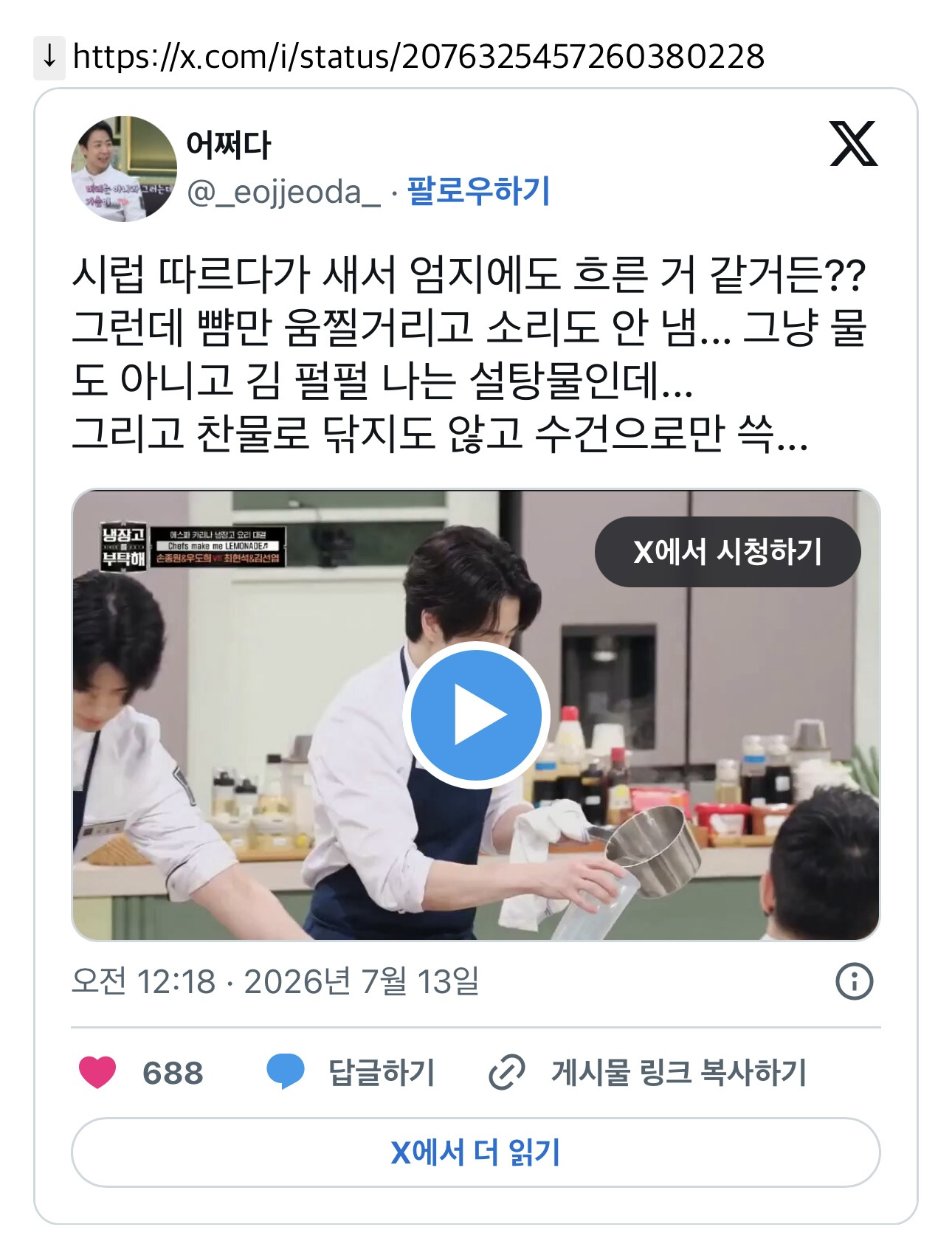The height and width of the screenshot is (1255, 952).
Task: Follow with the 팔로우하기 link
Action: [x=479, y=191]
